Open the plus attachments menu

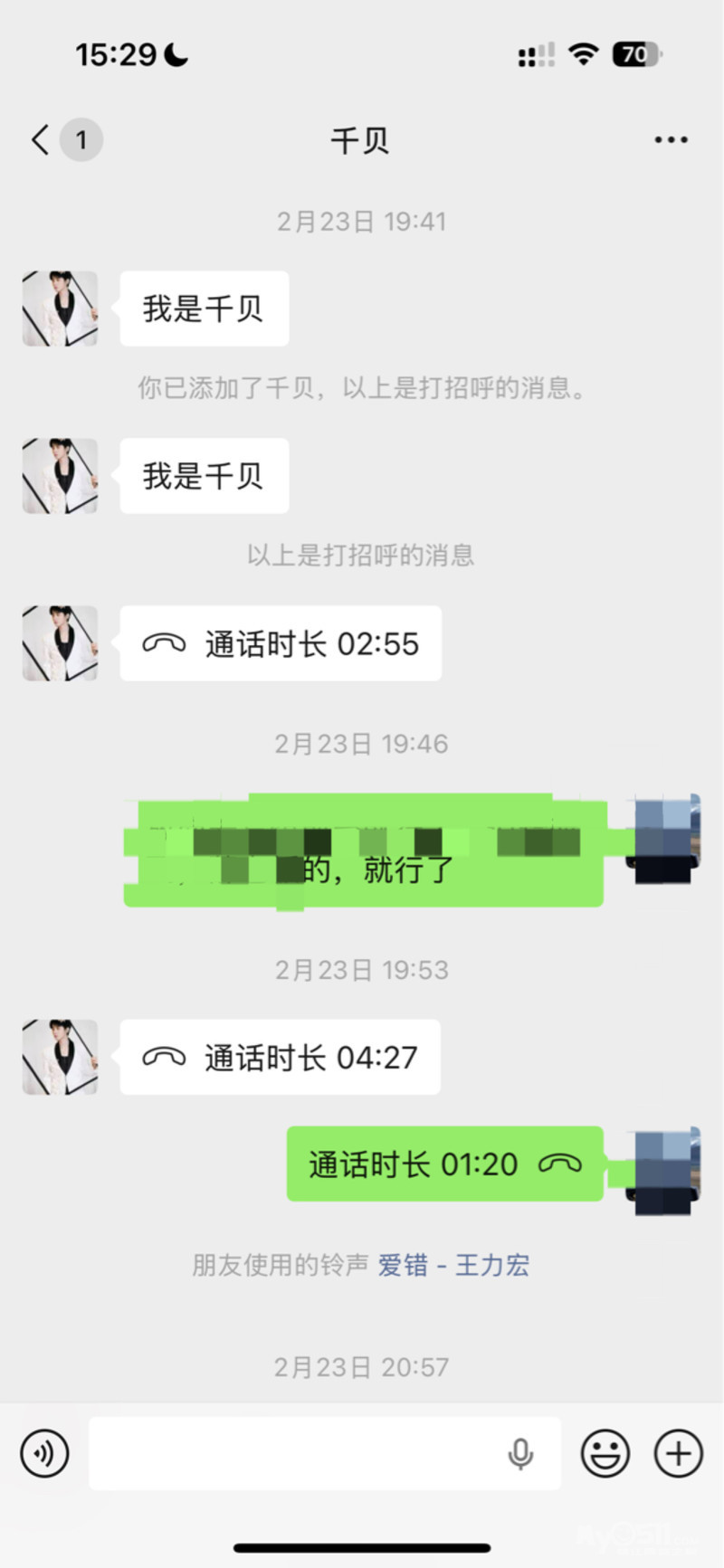679,1454
